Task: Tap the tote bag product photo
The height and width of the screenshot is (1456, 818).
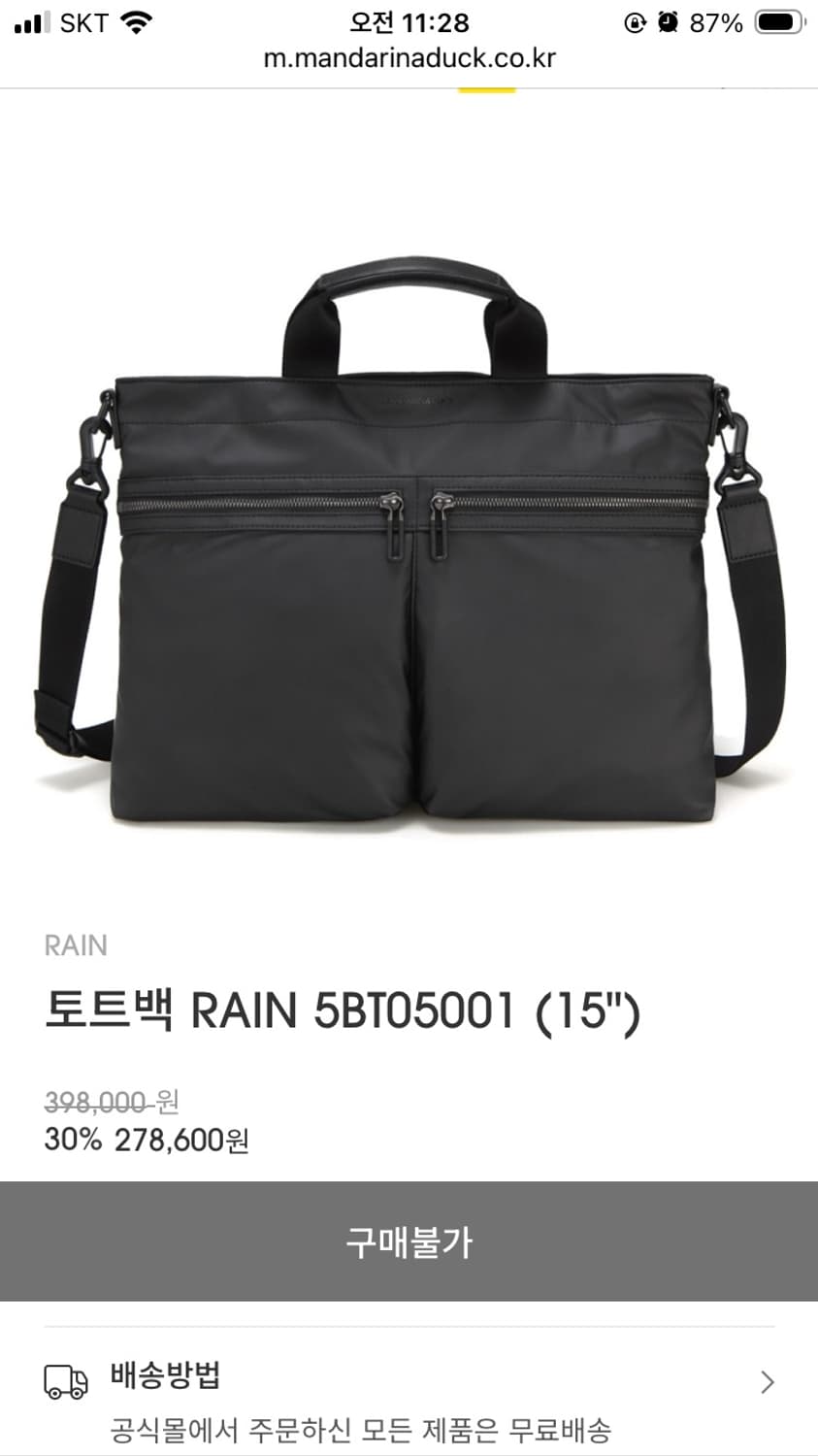Action: (408, 544)
